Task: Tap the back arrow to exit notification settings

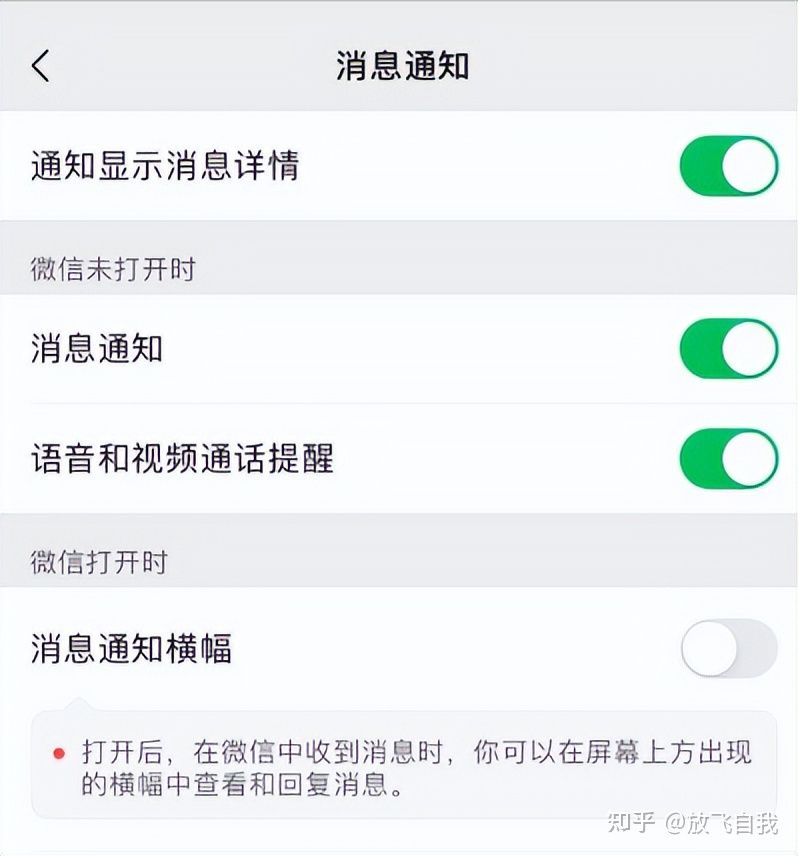Action: pos(40,64)
